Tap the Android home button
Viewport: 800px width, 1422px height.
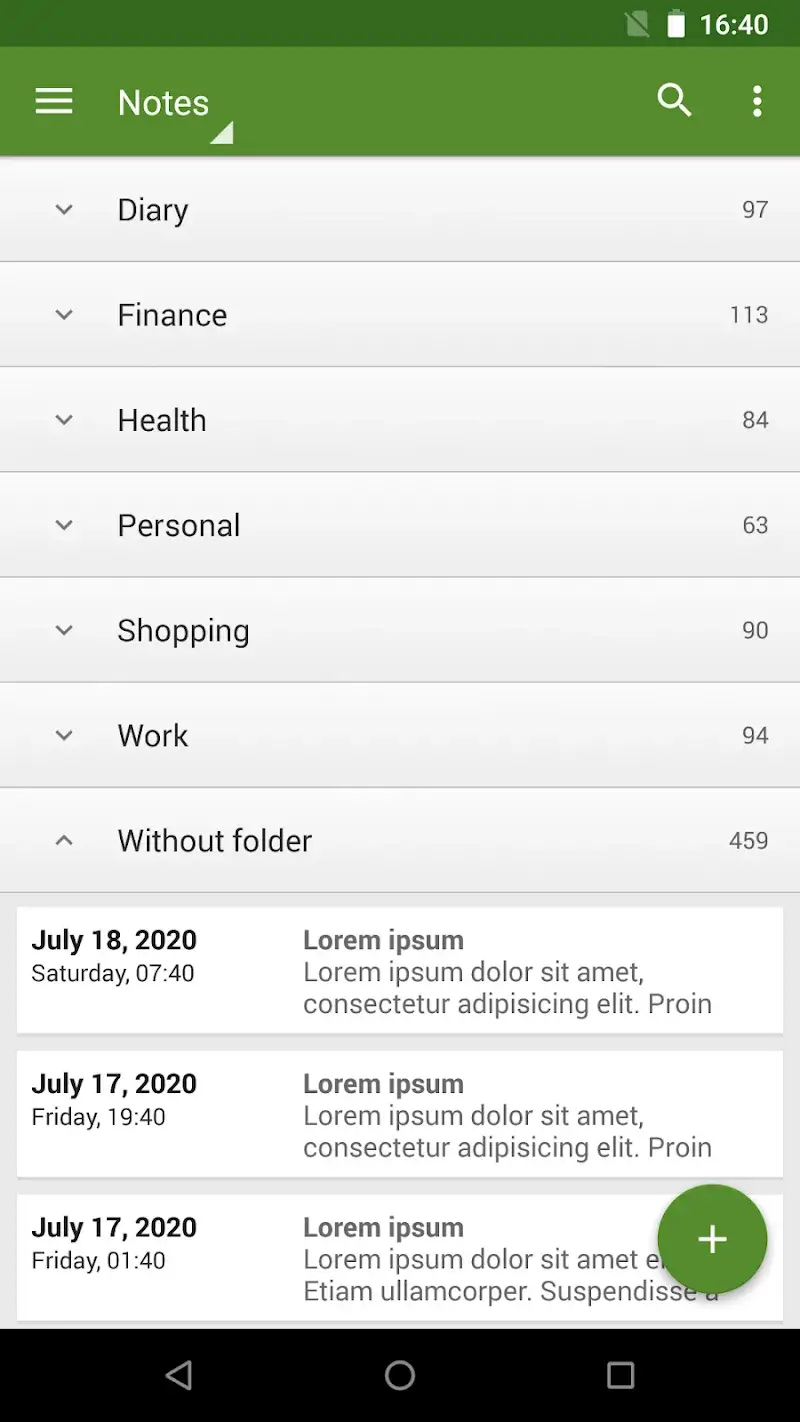click(x=400, y=1375)
